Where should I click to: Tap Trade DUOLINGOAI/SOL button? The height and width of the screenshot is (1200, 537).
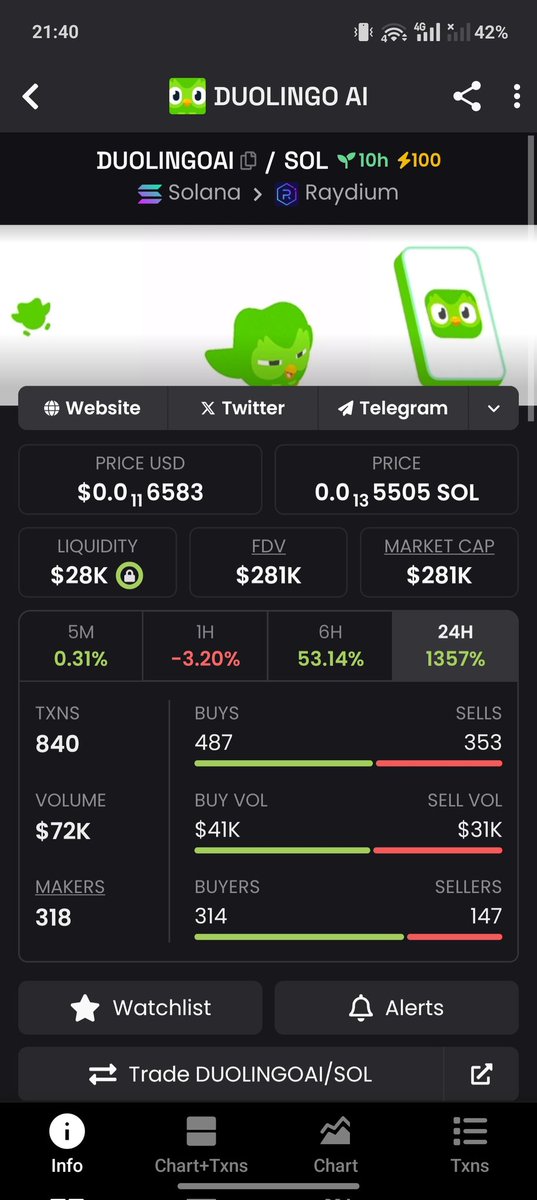(x=231, y=1074)
